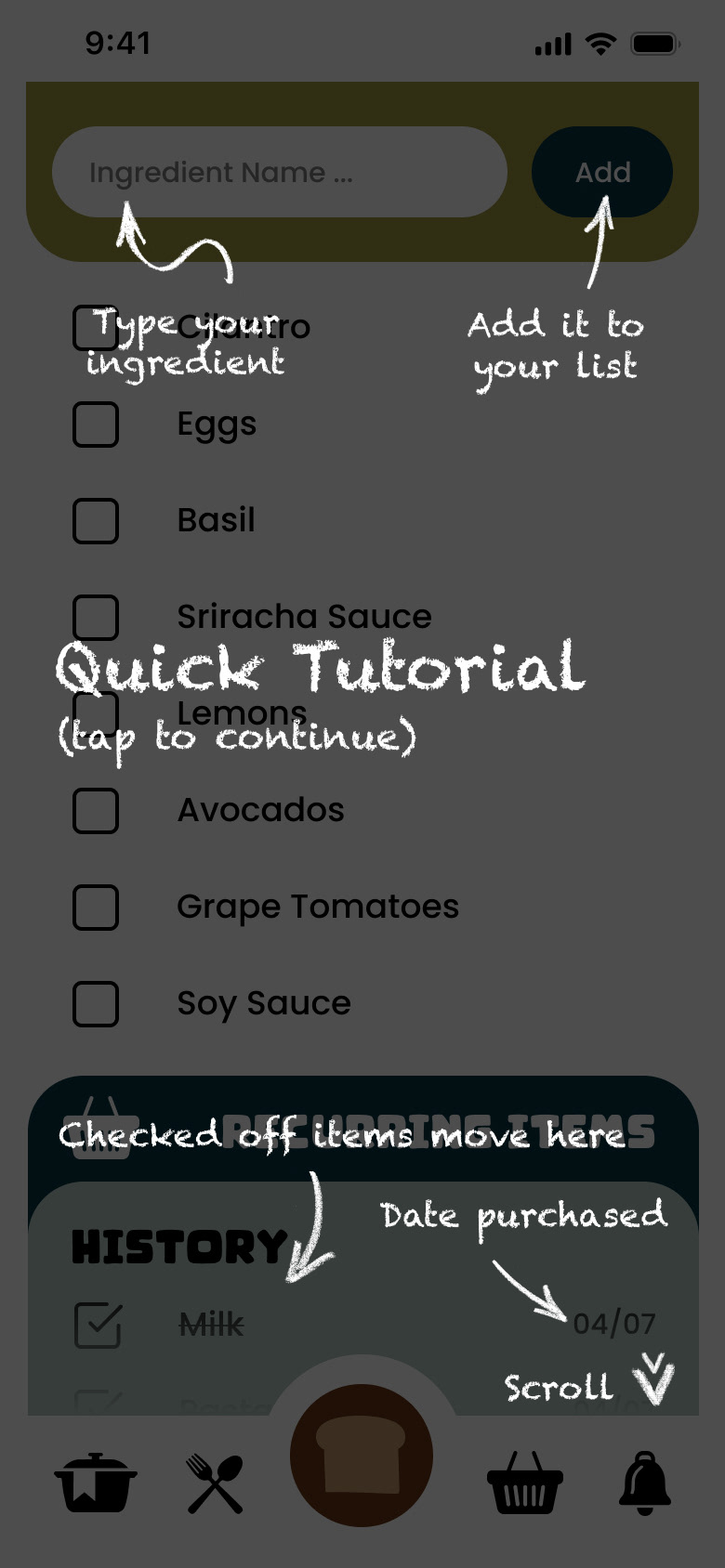Switch to the fork and spoon tab
Viewport: 725px width, 1568px height.
point(216,1483)
